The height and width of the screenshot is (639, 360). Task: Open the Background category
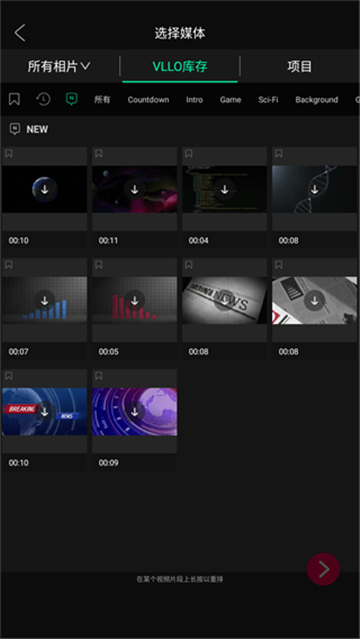pos(317,99)
